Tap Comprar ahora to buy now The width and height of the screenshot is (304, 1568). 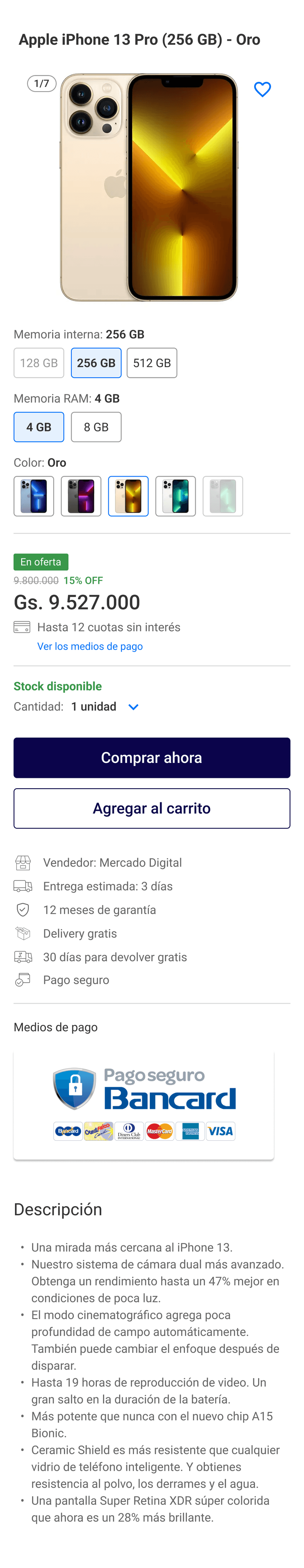point(152,758)
